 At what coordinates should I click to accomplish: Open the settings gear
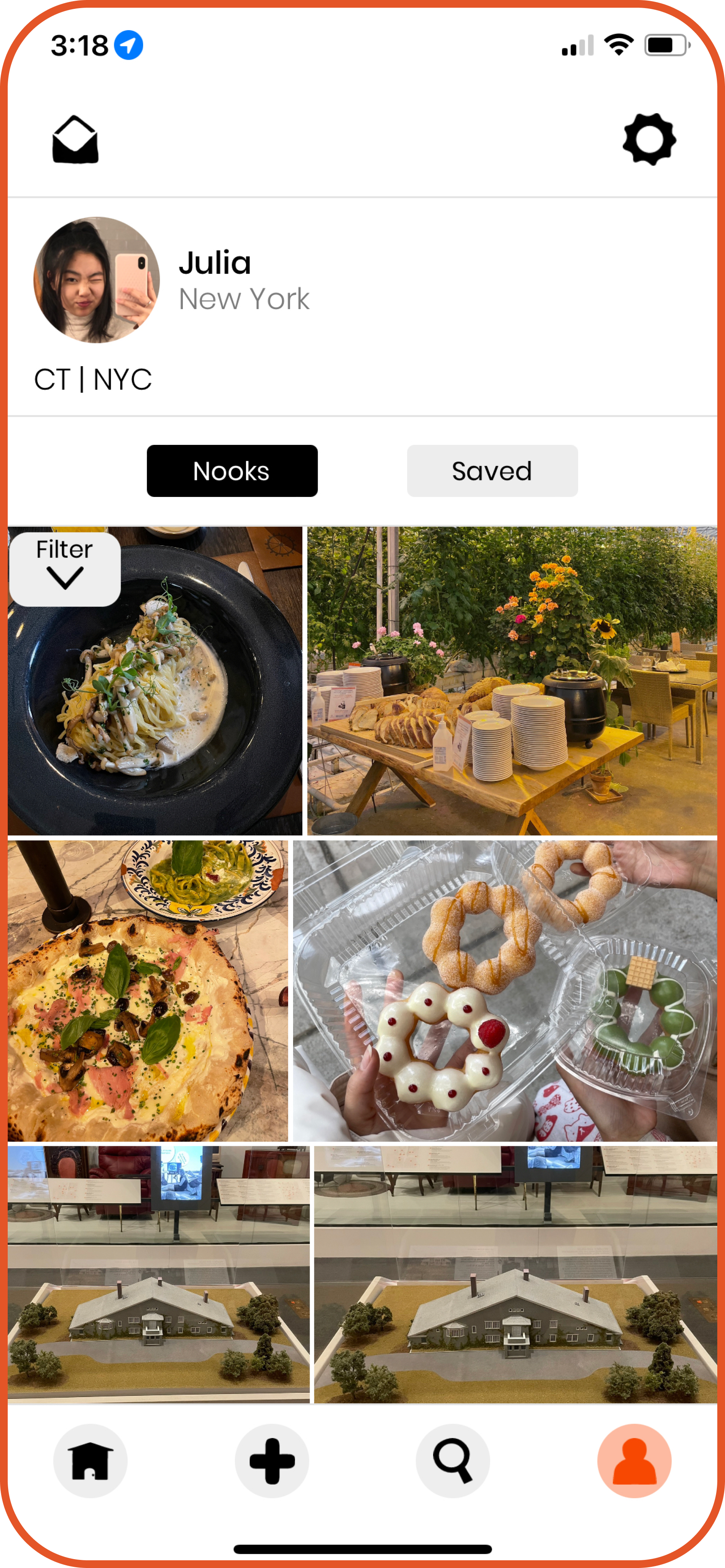click(649, 139)
